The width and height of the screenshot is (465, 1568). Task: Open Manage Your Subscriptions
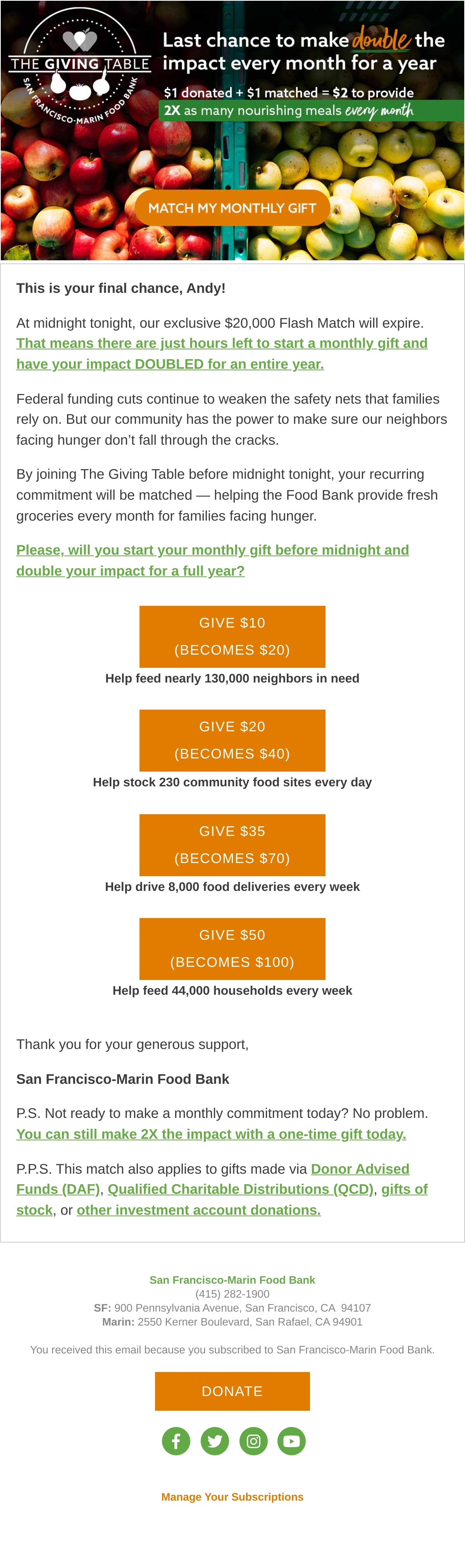pos(232,1497)
